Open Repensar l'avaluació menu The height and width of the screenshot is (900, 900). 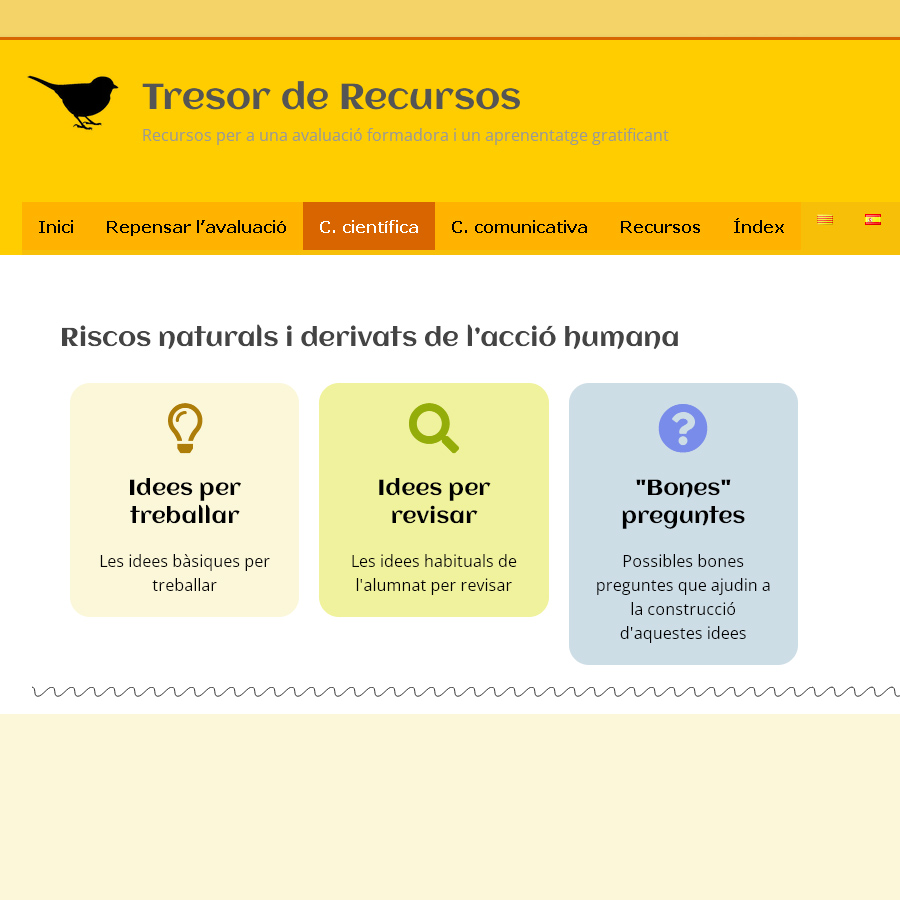[196, 227]
